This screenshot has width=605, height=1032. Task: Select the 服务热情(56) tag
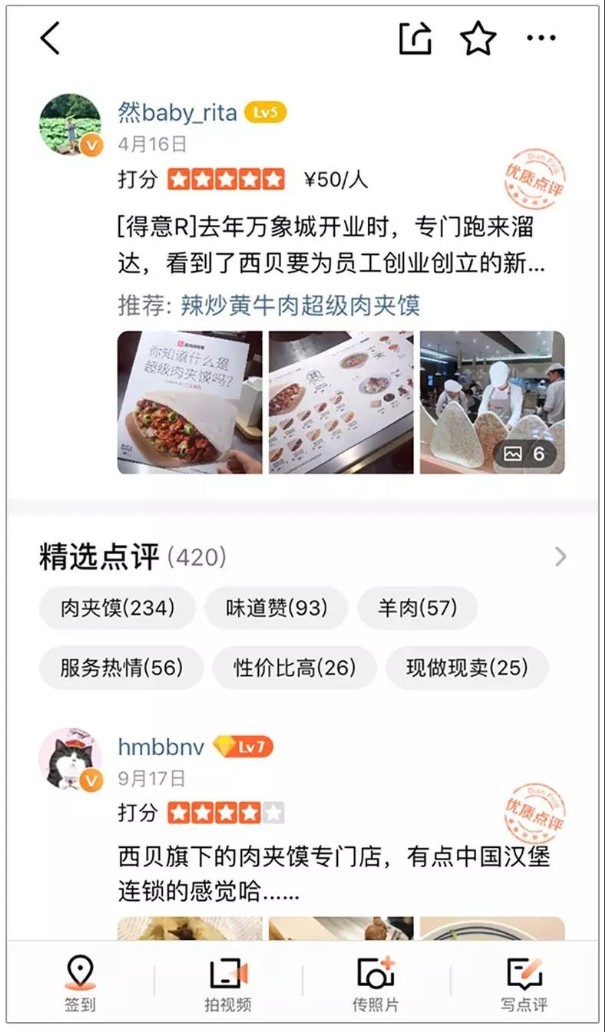[x=121, y=668]
